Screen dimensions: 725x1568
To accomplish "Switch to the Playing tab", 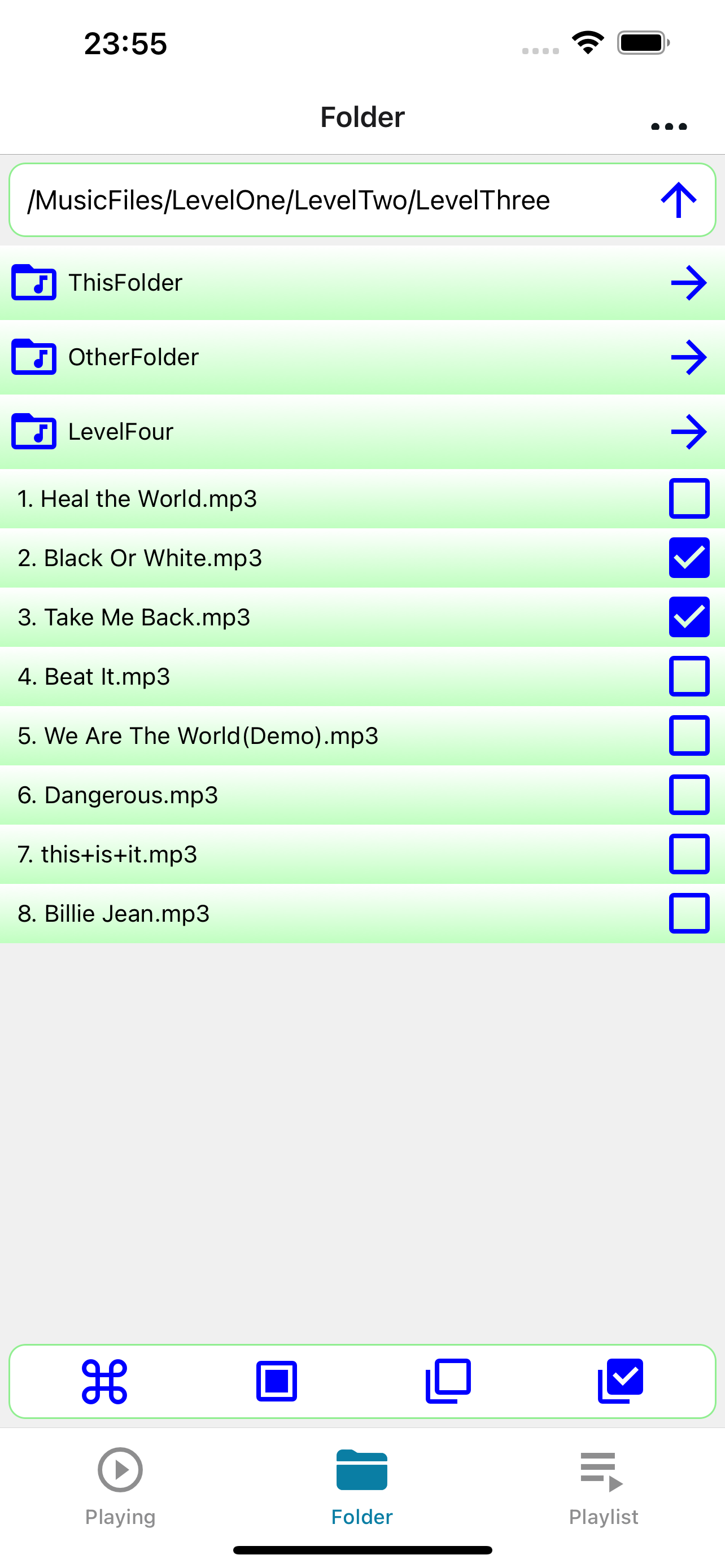I will (x=120, y=1486).
